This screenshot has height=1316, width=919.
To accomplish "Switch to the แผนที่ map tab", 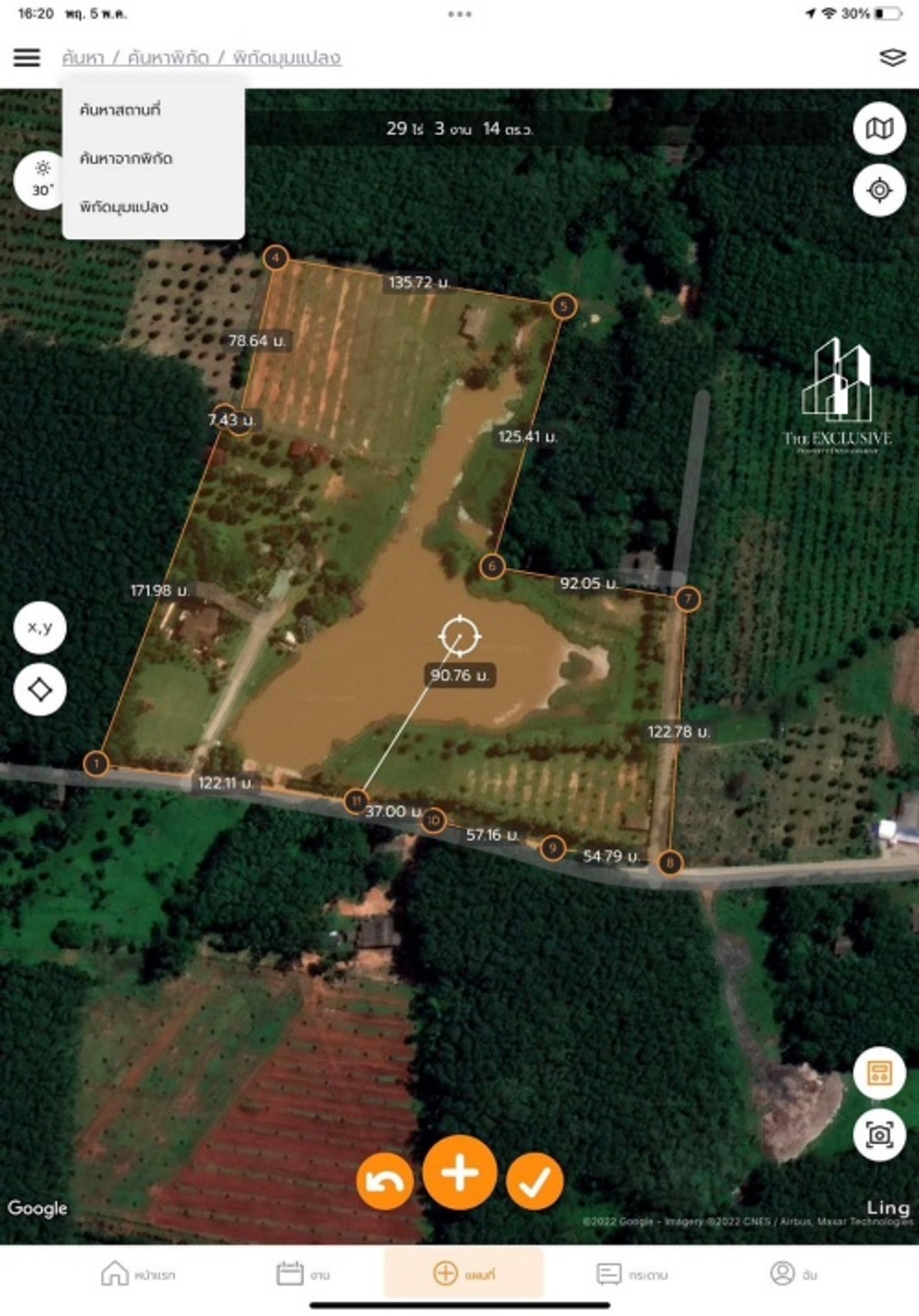I will (x=464, y=1274).
